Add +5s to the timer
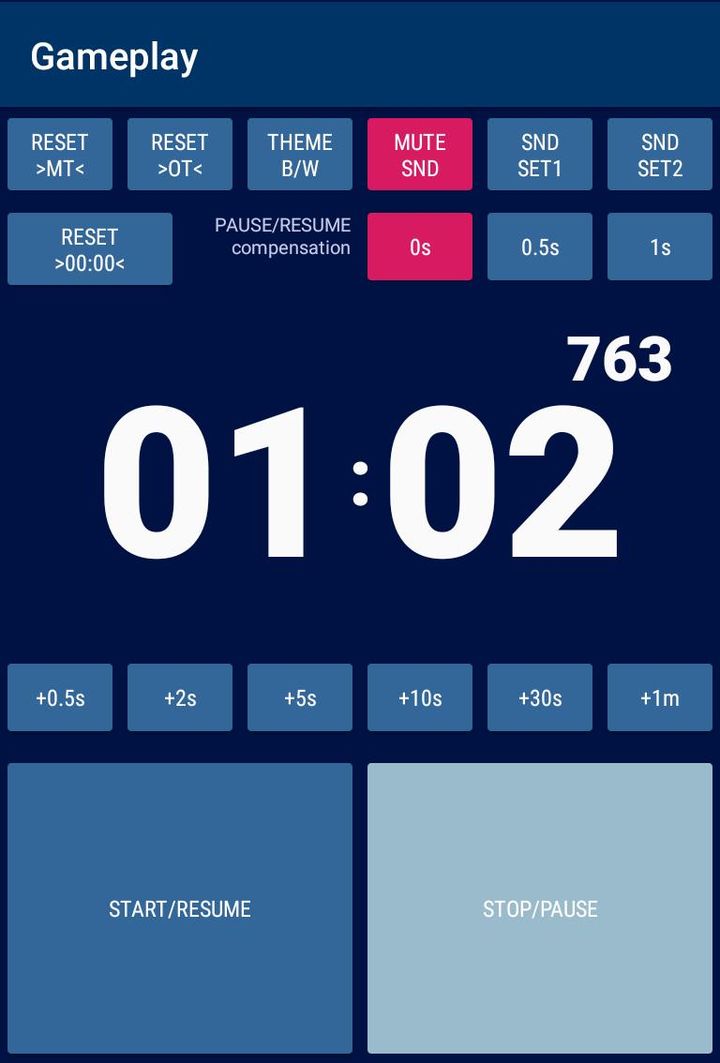This screenshot has height=1063, width=720. pos(300,698)
